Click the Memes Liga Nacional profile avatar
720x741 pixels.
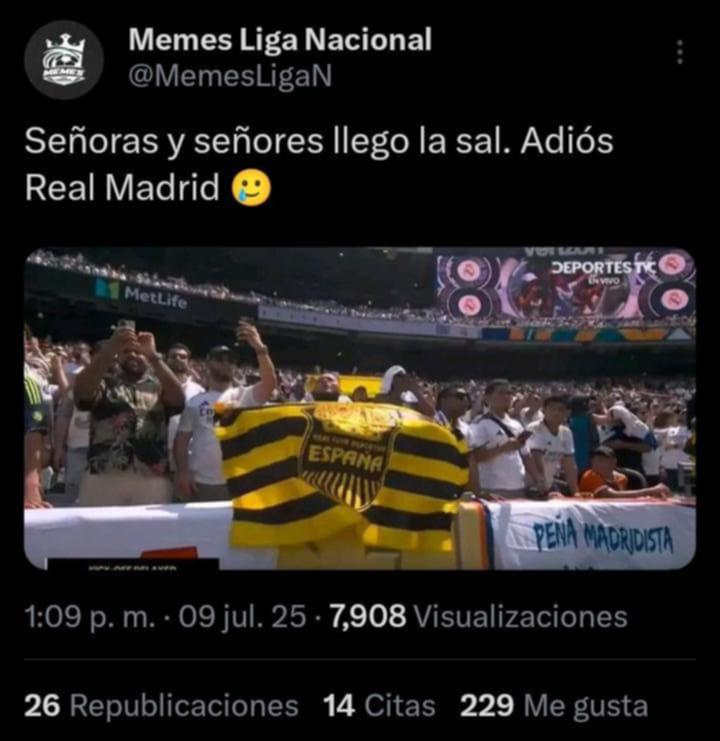(61, 58)
